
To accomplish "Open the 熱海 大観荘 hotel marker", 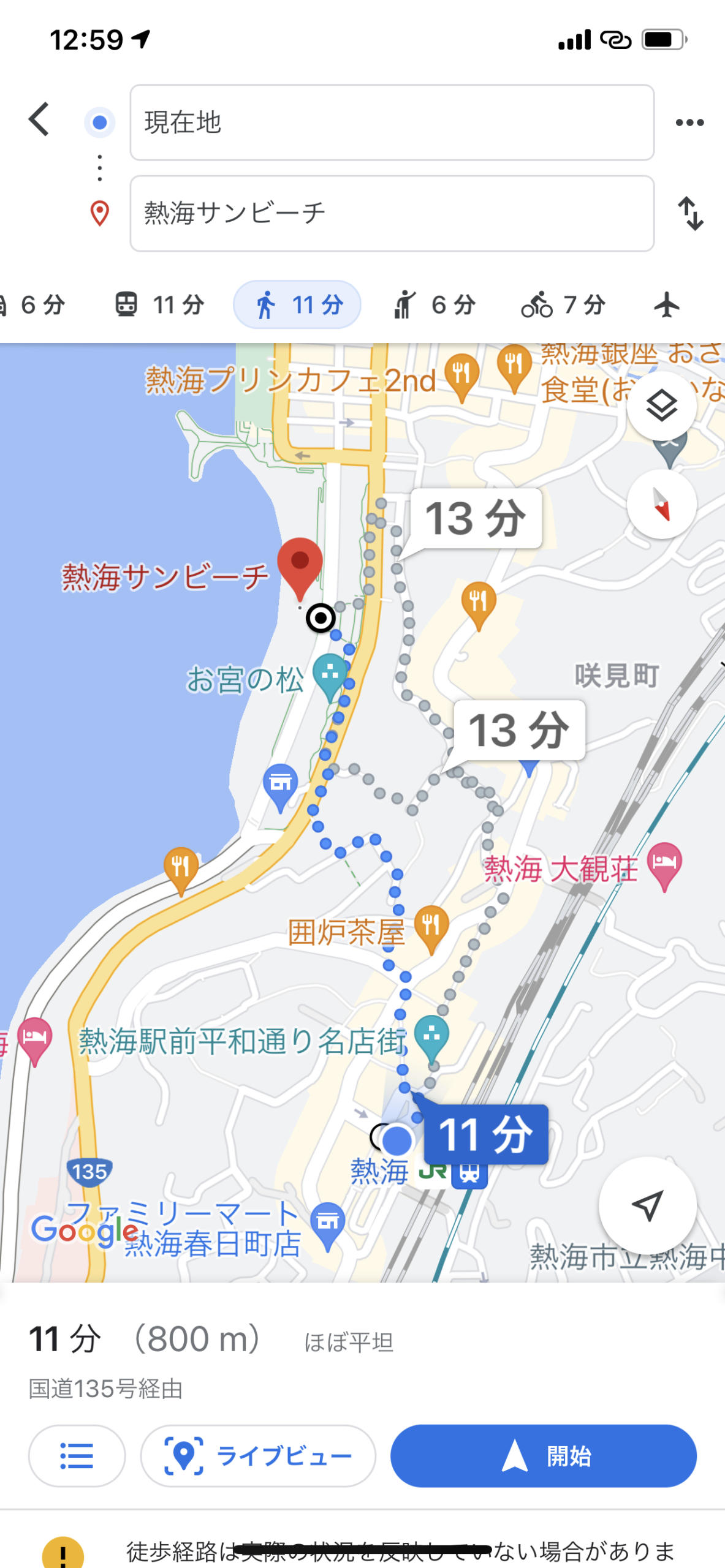I will tap(664, 864).
